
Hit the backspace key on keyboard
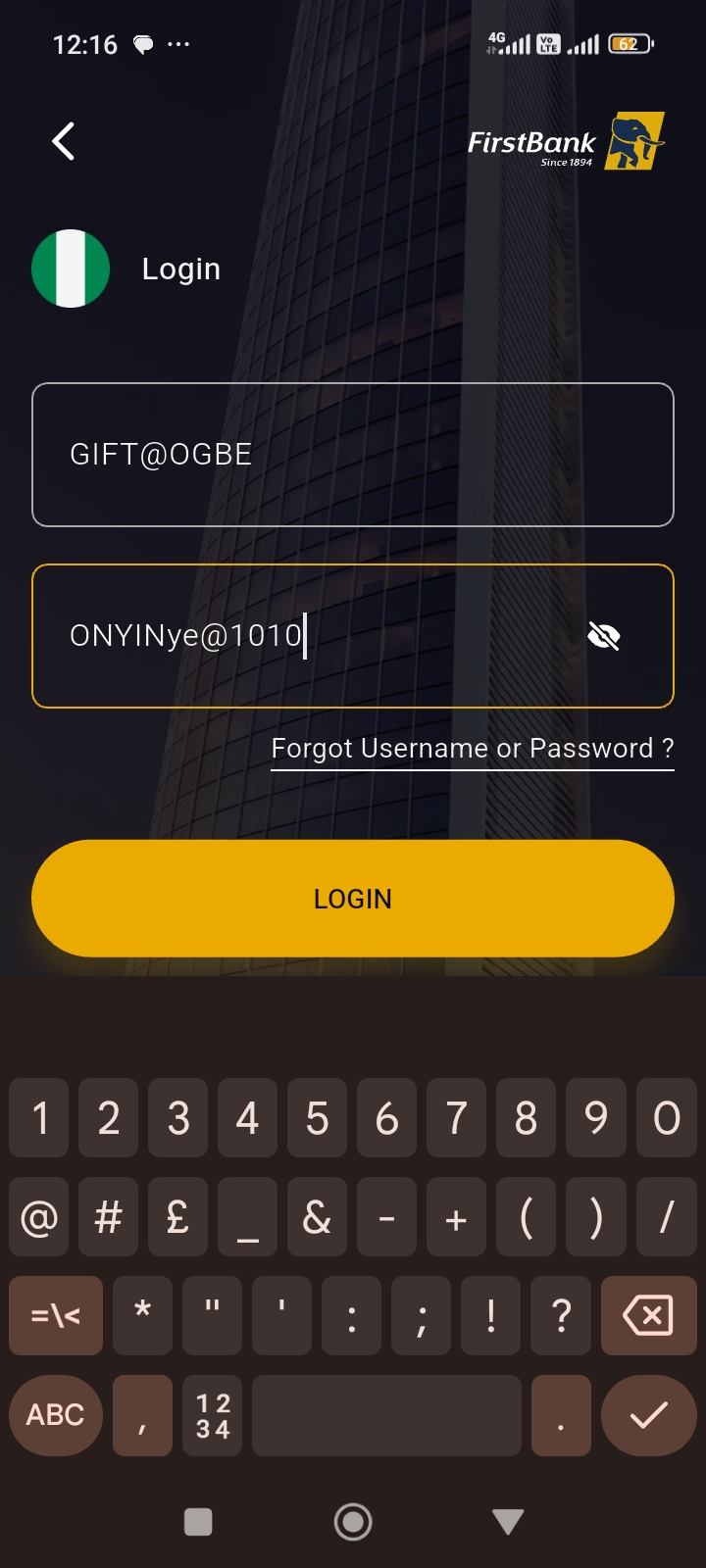click(648, 1315)
